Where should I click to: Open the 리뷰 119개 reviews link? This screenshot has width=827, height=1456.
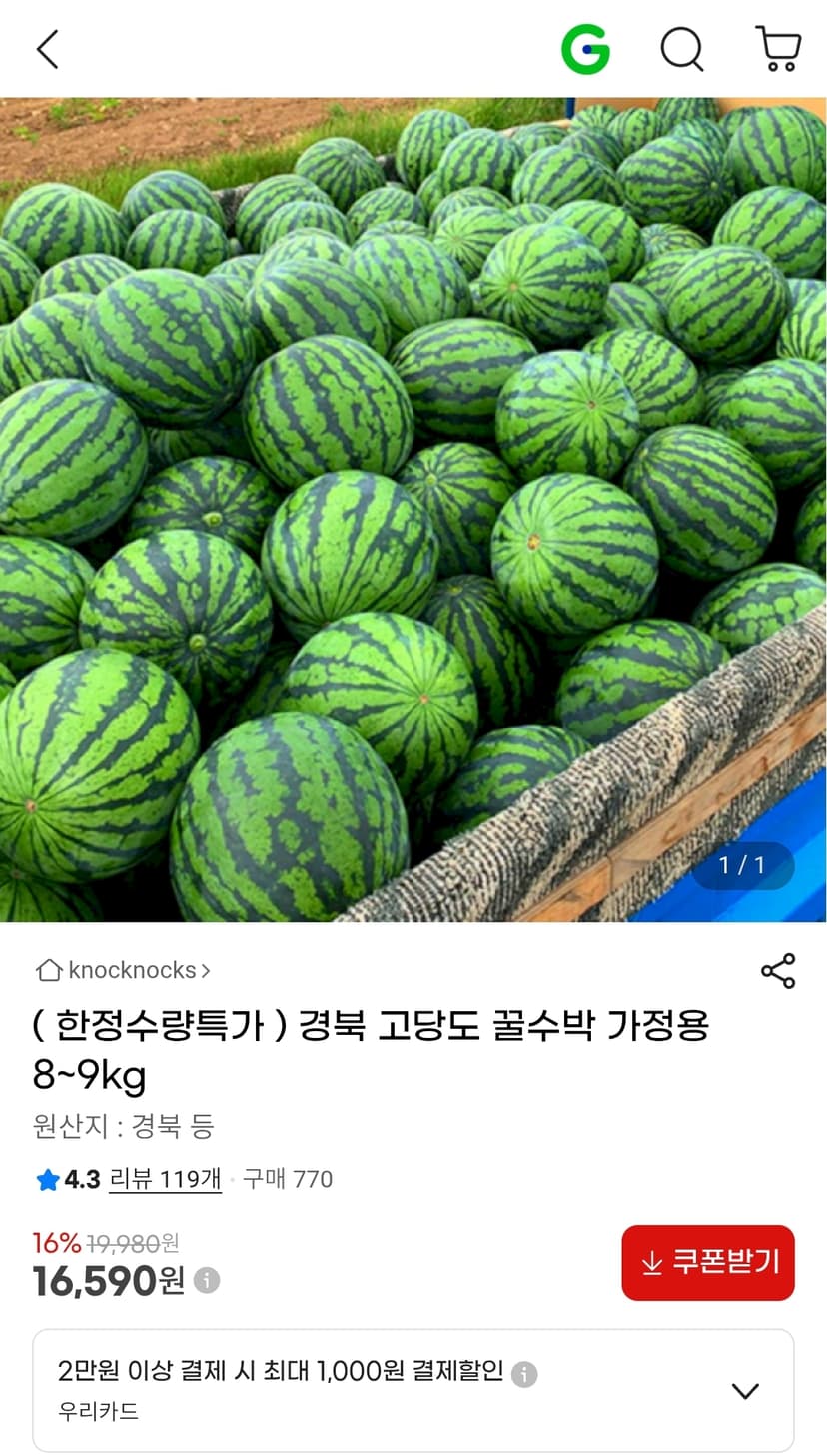point(165,1179)
